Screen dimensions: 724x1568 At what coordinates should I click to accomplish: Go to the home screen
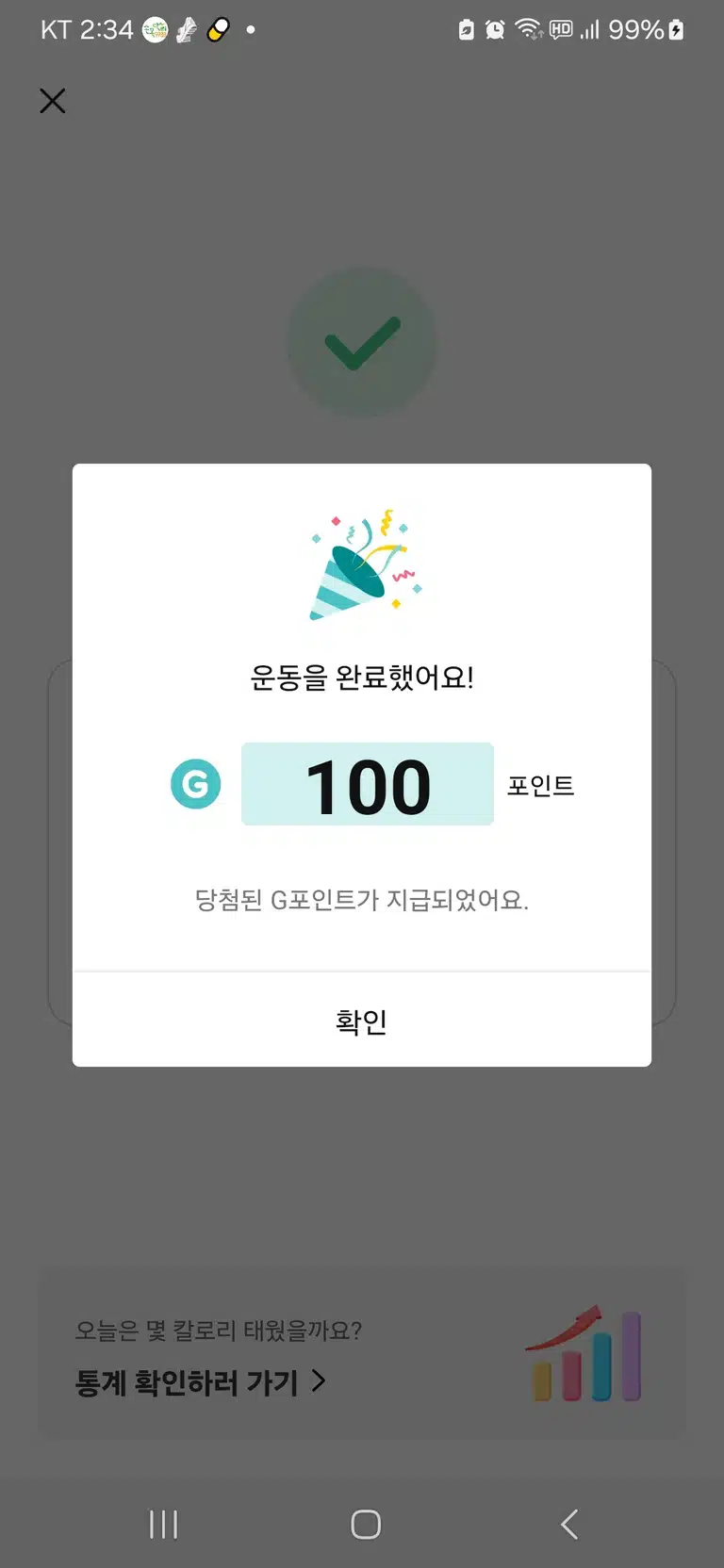[366, 1524]
